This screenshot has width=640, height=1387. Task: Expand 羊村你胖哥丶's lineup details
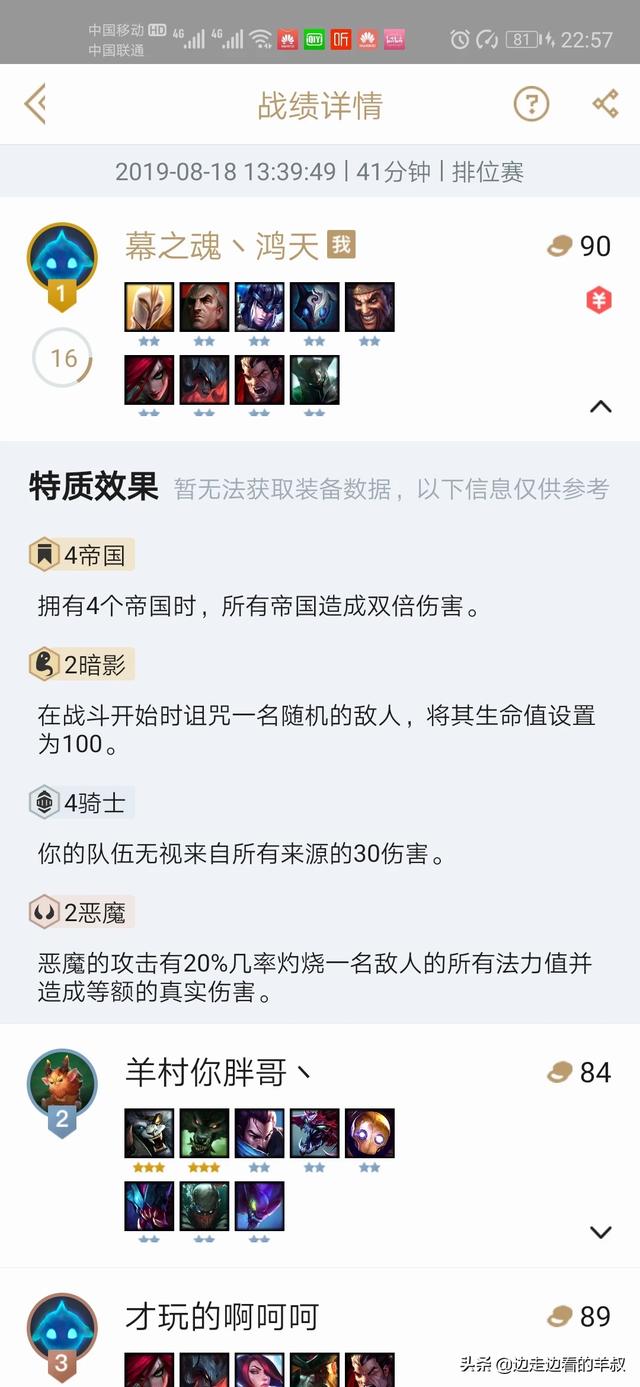click(x=600, y=1232)
